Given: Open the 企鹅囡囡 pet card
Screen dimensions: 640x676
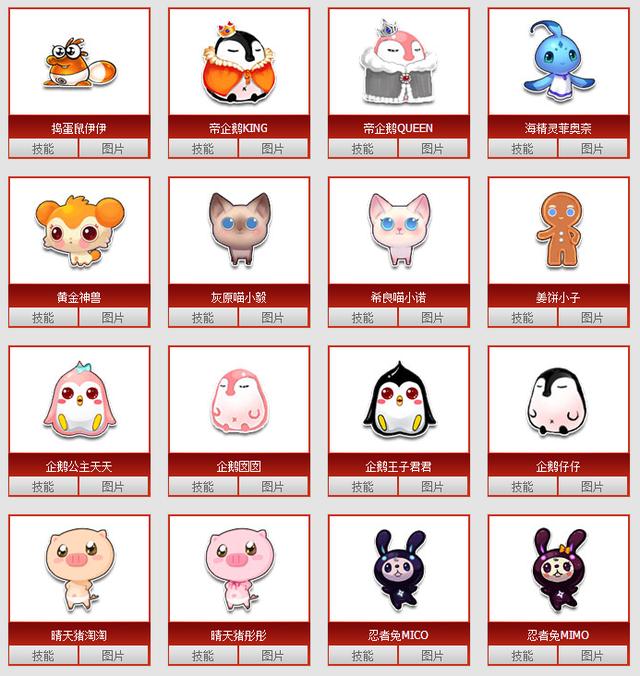Looking at the screenshot, I should point(239,400).
